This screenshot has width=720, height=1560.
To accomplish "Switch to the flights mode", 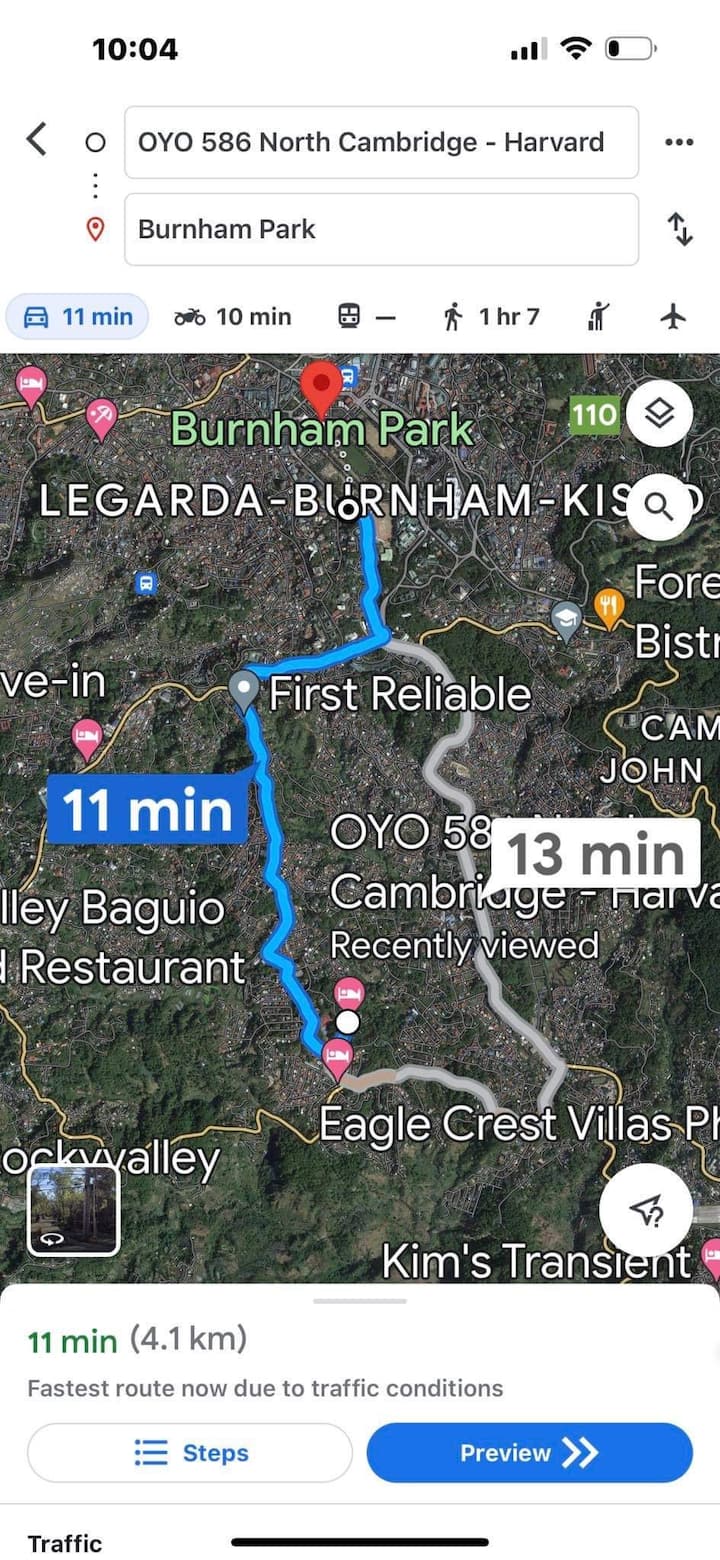I will coord(674,317).
